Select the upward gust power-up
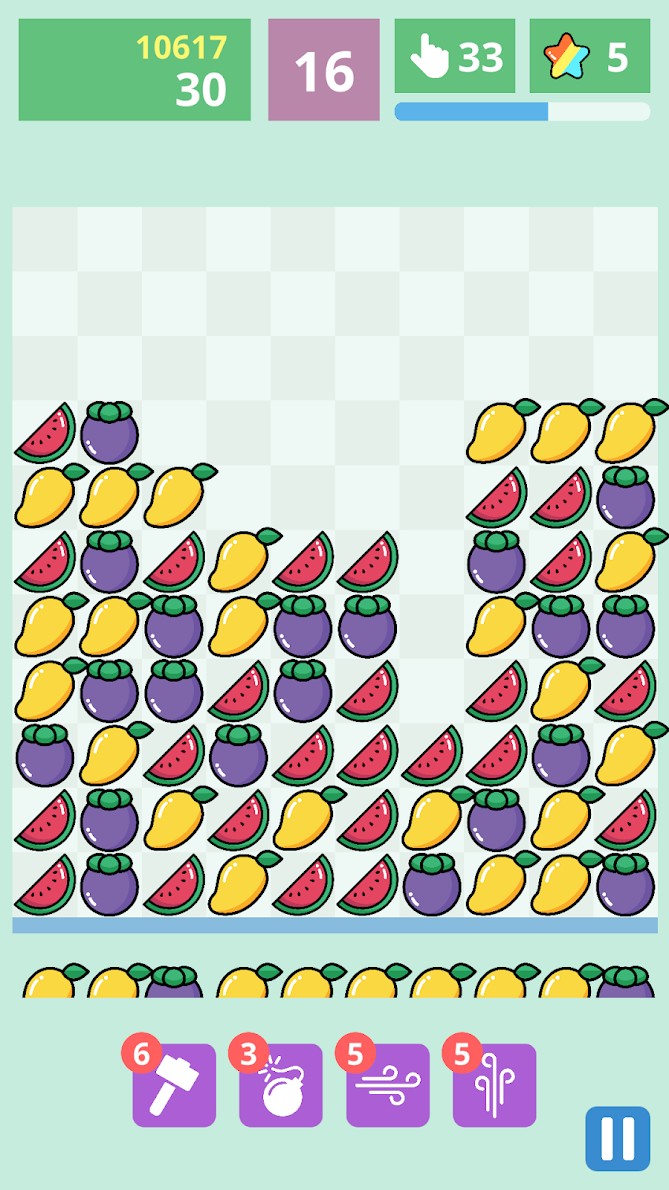Image resolution: width=669 pixels, height=1190 pixels. pos(494,1085)
